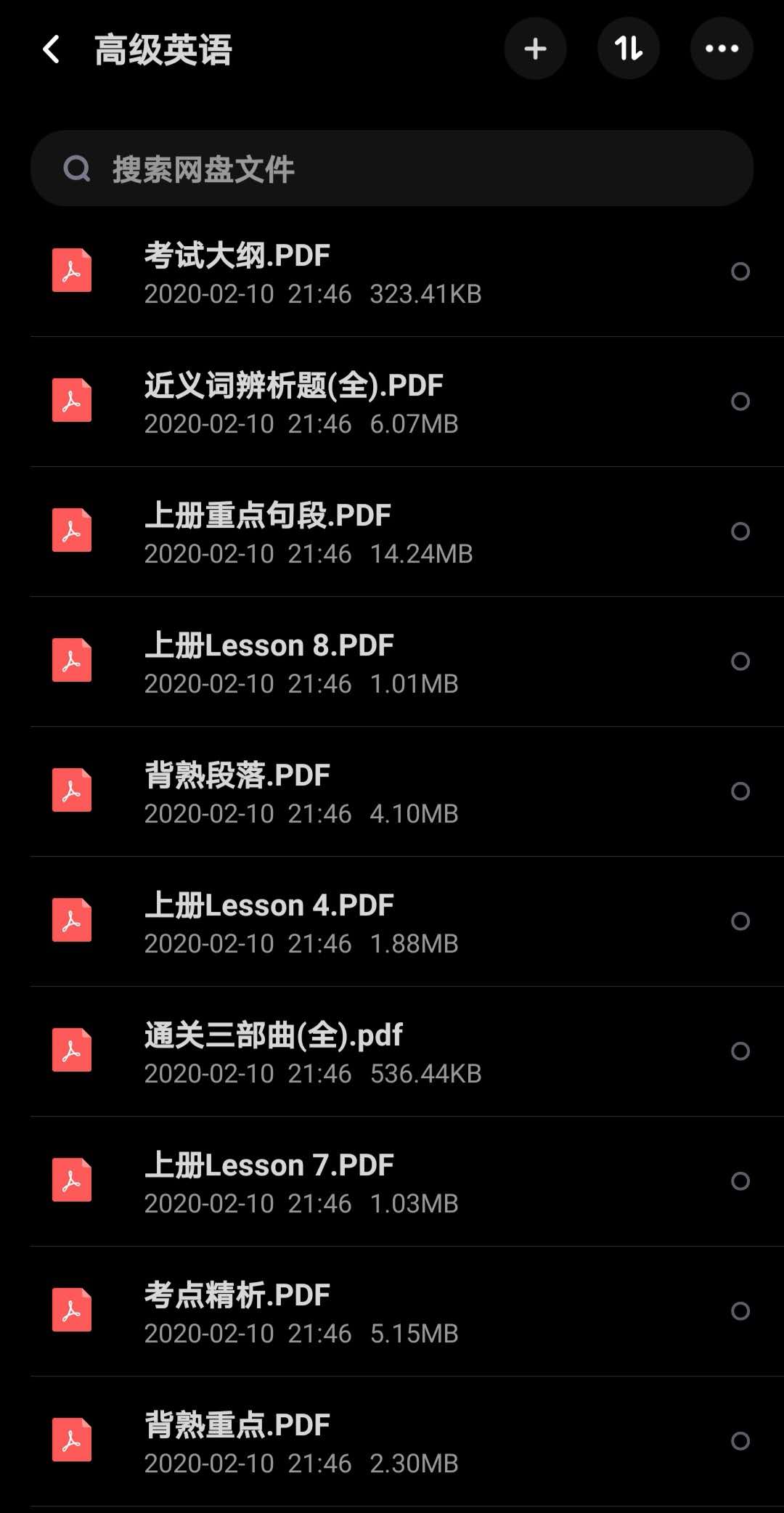784x1513 pixels.
Task: Tap the back chevron to leave 高级英语
Action: point(51,49)
